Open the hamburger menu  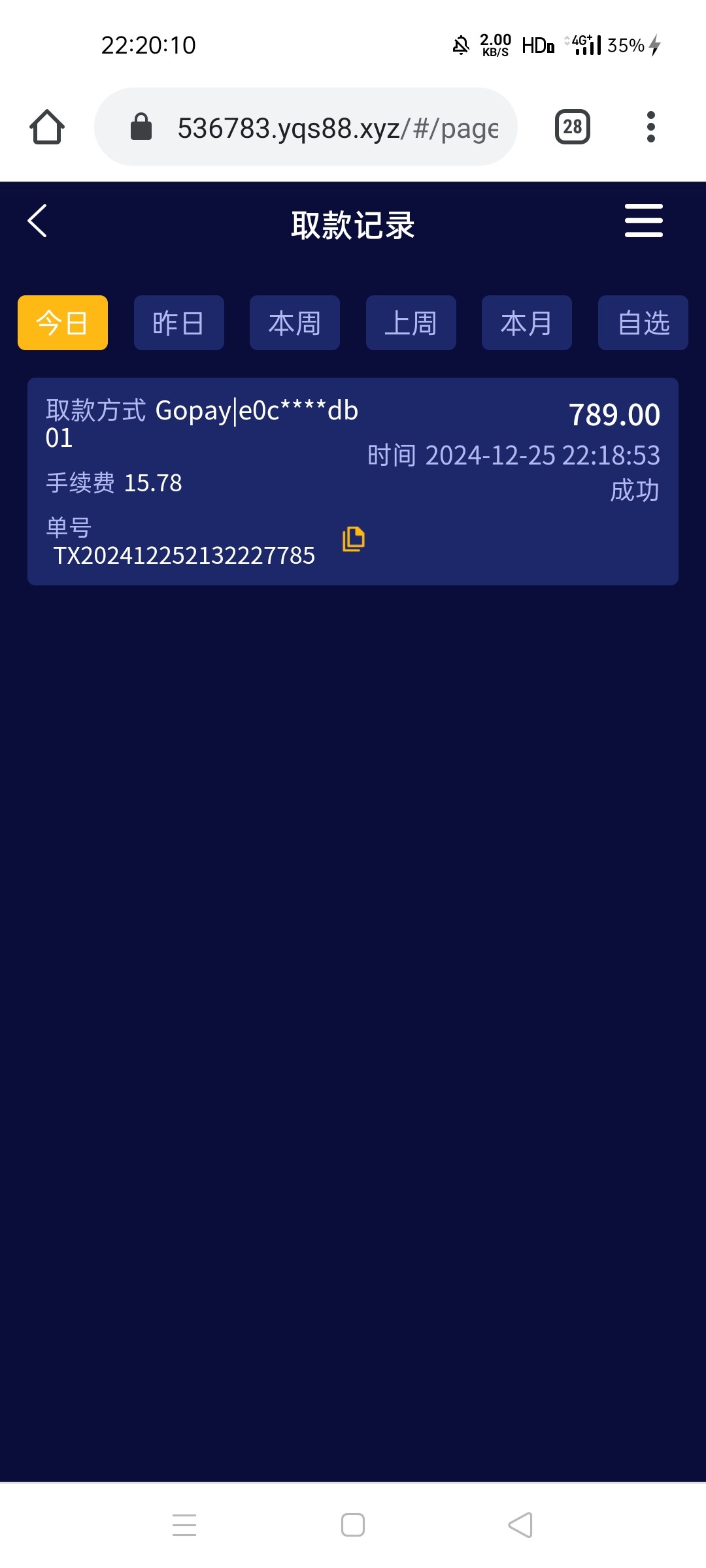tap(643, 221)
